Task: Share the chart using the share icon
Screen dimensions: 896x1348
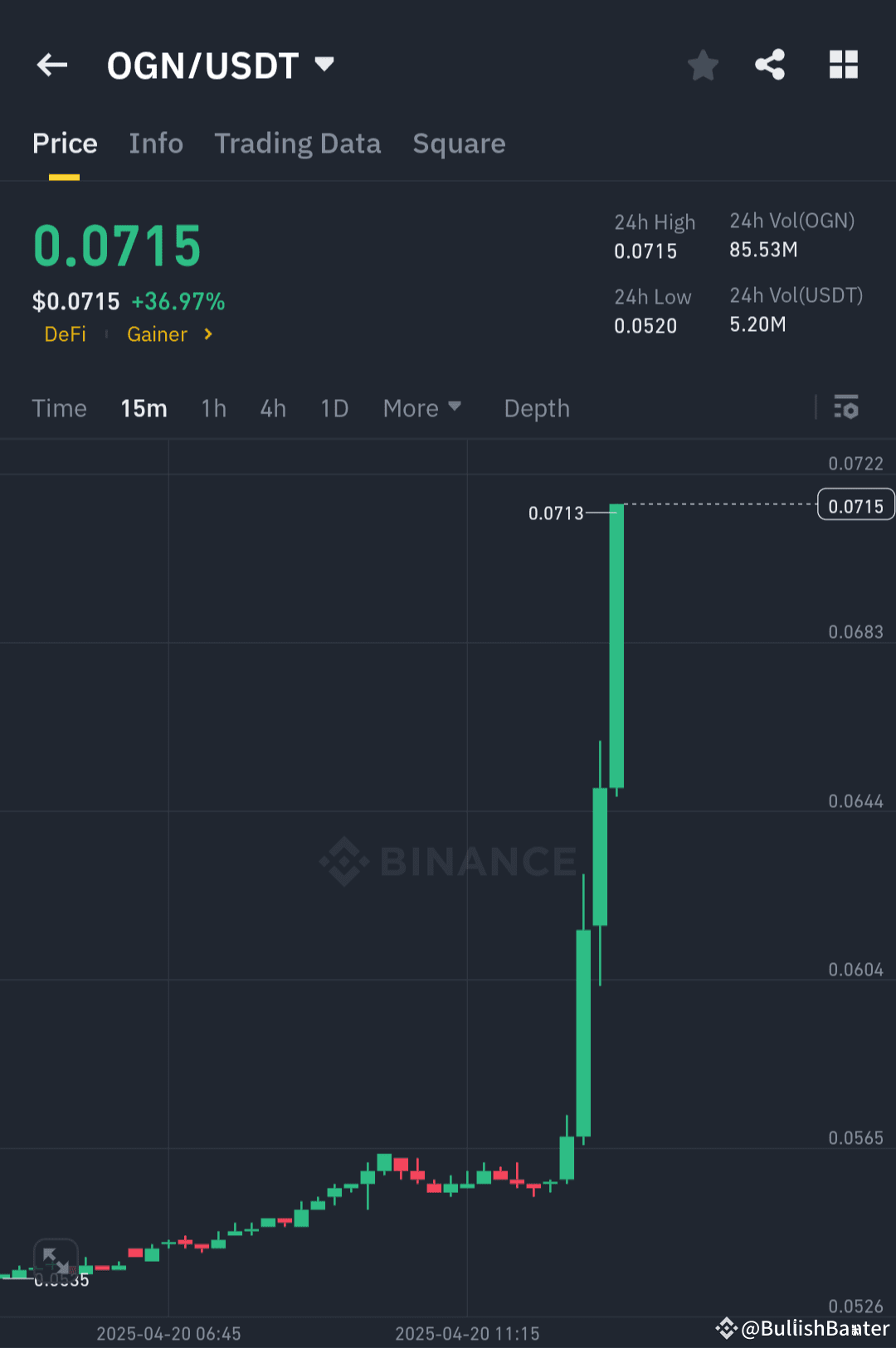Action: pyautogui.click(x=769, y=65)
